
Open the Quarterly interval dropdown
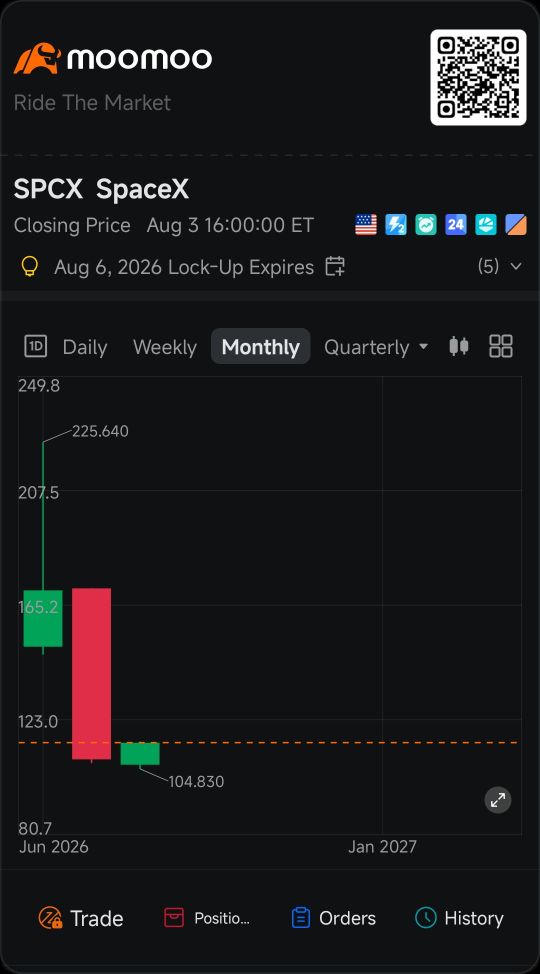tap(376, 347)
